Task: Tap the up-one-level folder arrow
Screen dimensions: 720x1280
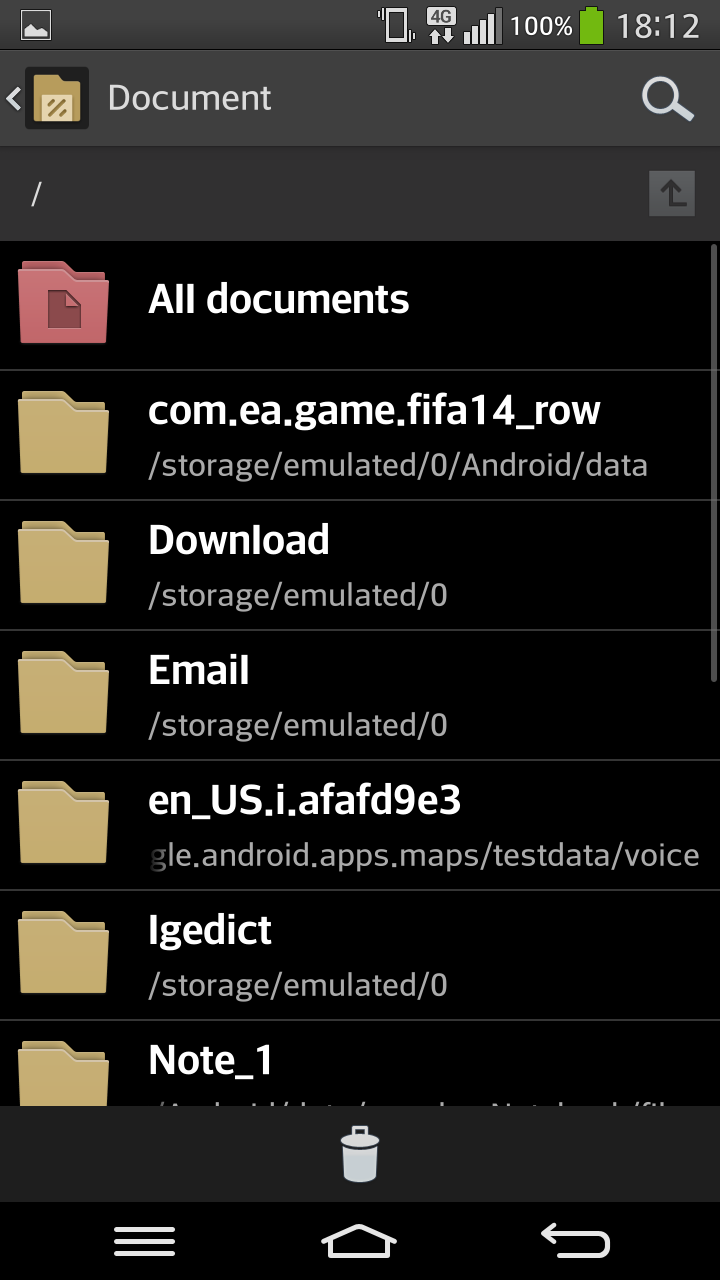Action: 672,193
